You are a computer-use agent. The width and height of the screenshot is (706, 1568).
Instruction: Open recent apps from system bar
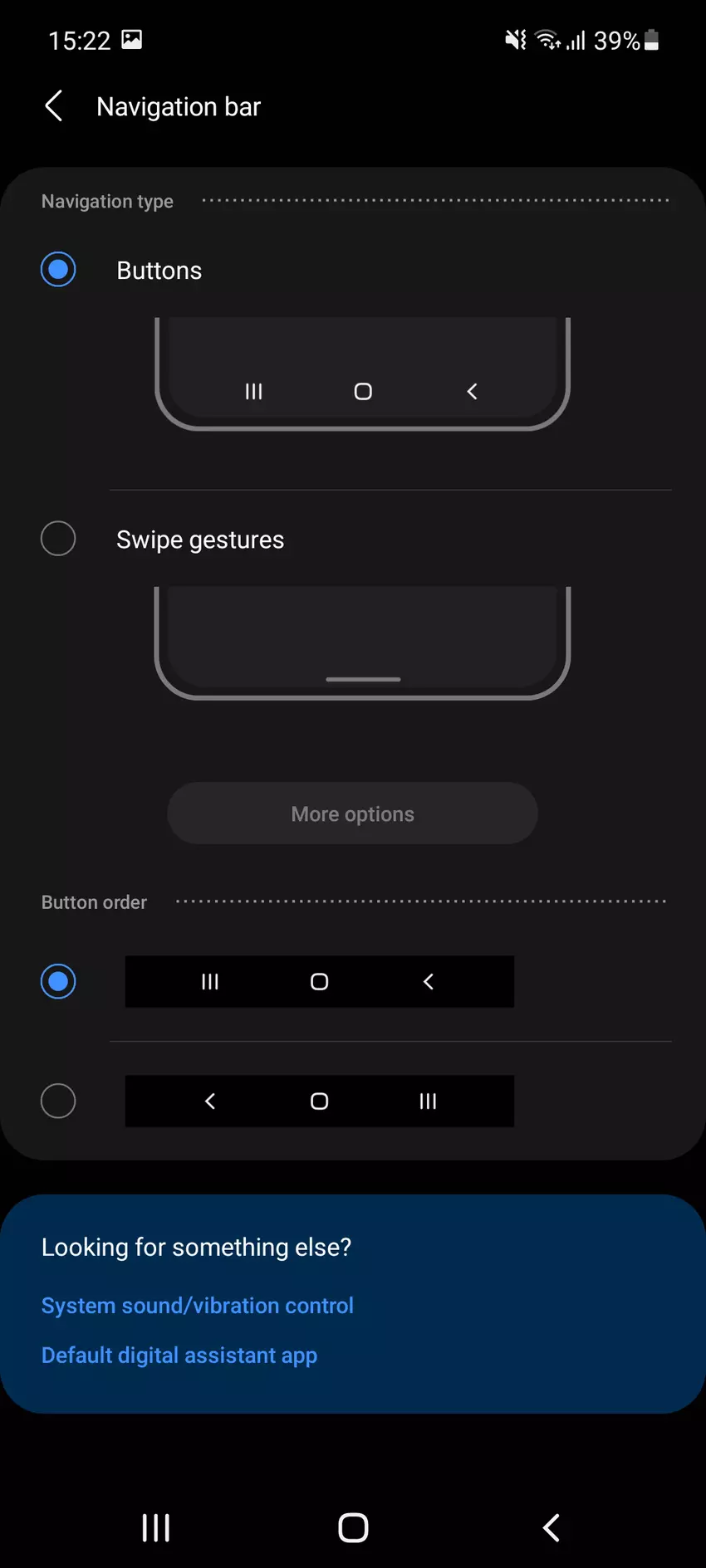156,1527
